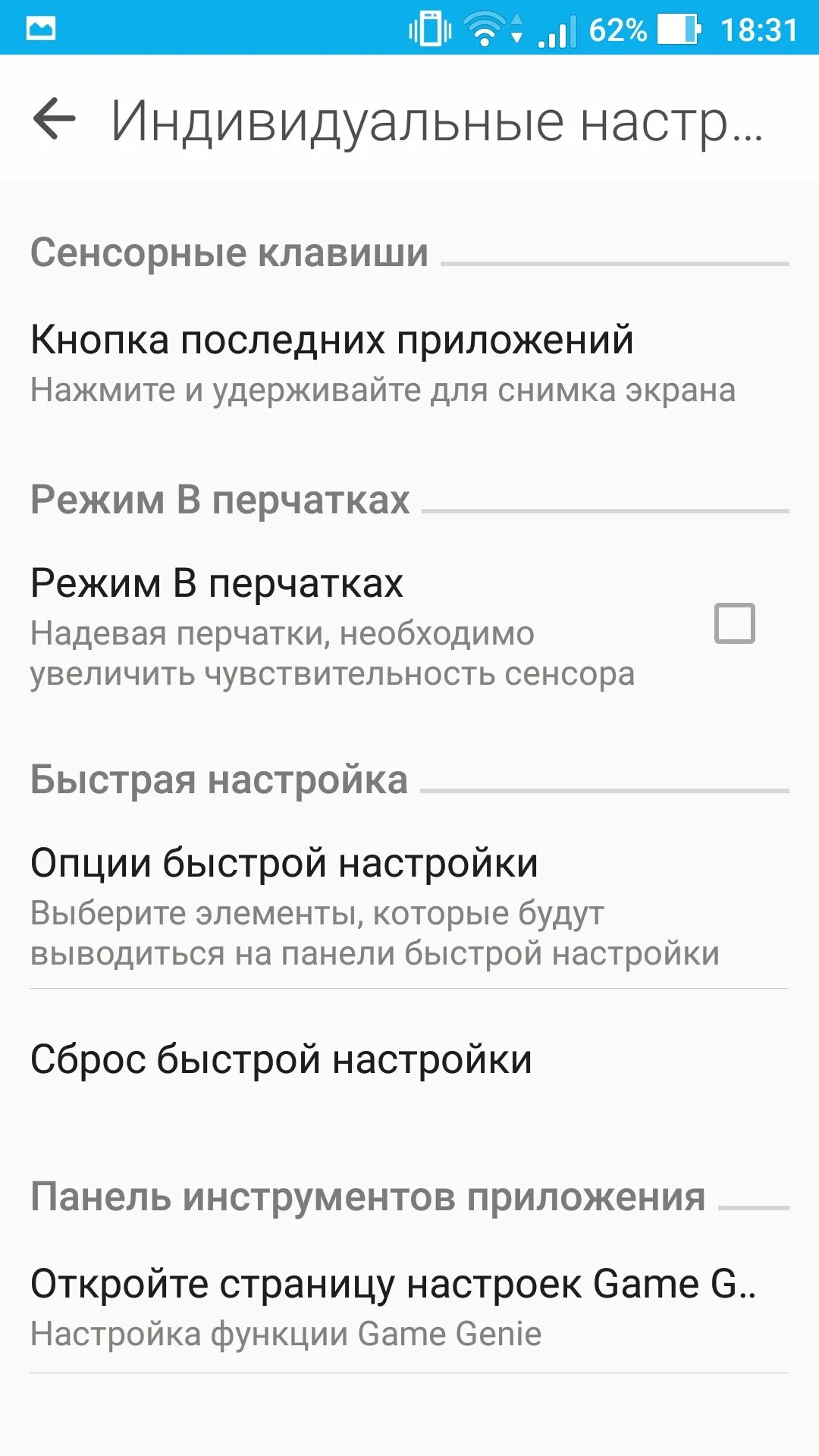The width and height of the screenshot is (819, 1456).
Task: Open Кнопка последних приложений setting
Action: (x=383, y=362)
